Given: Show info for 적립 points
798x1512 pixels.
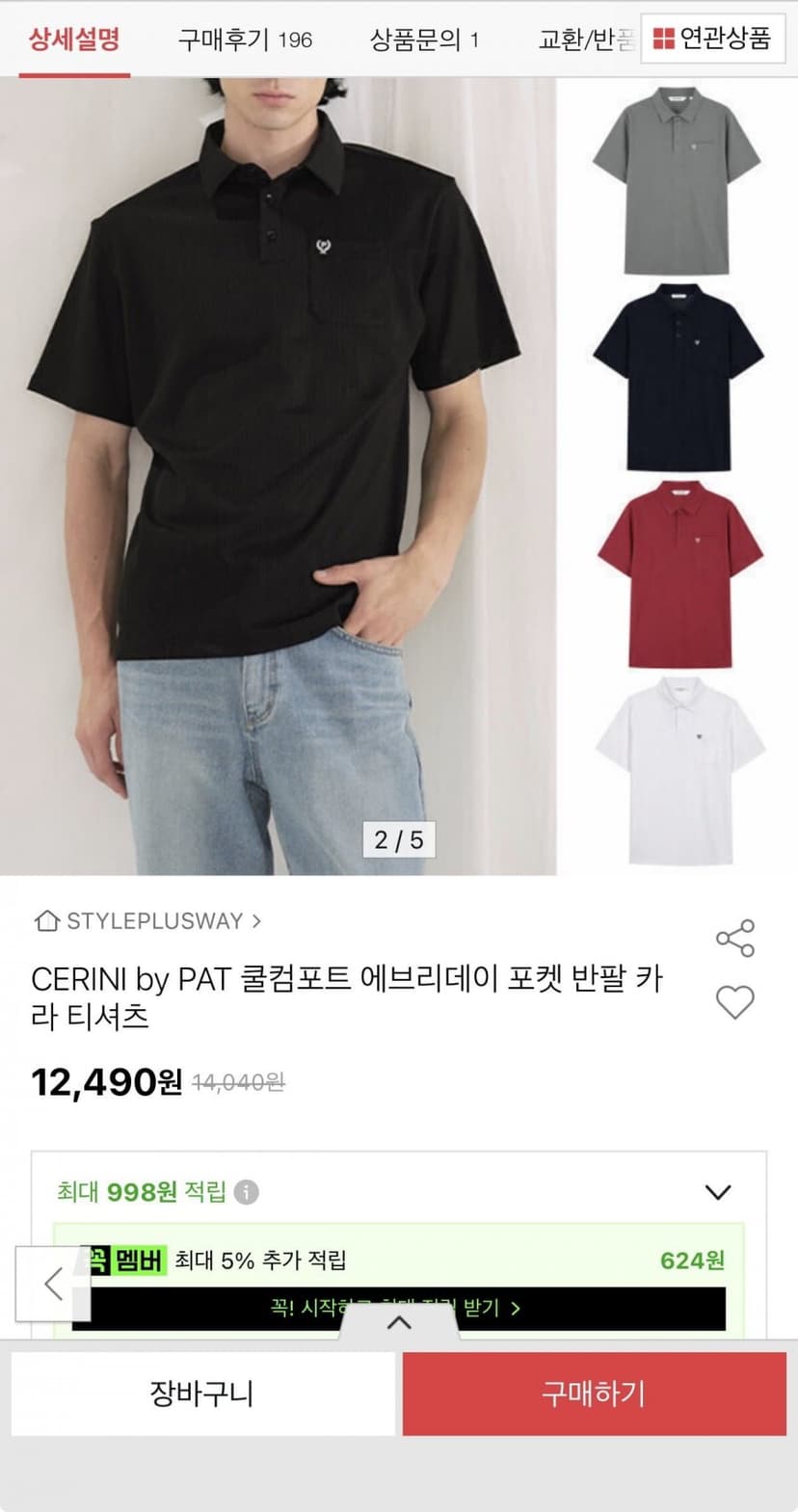Looking at the screenshot, I should (x=246, y=1192).
